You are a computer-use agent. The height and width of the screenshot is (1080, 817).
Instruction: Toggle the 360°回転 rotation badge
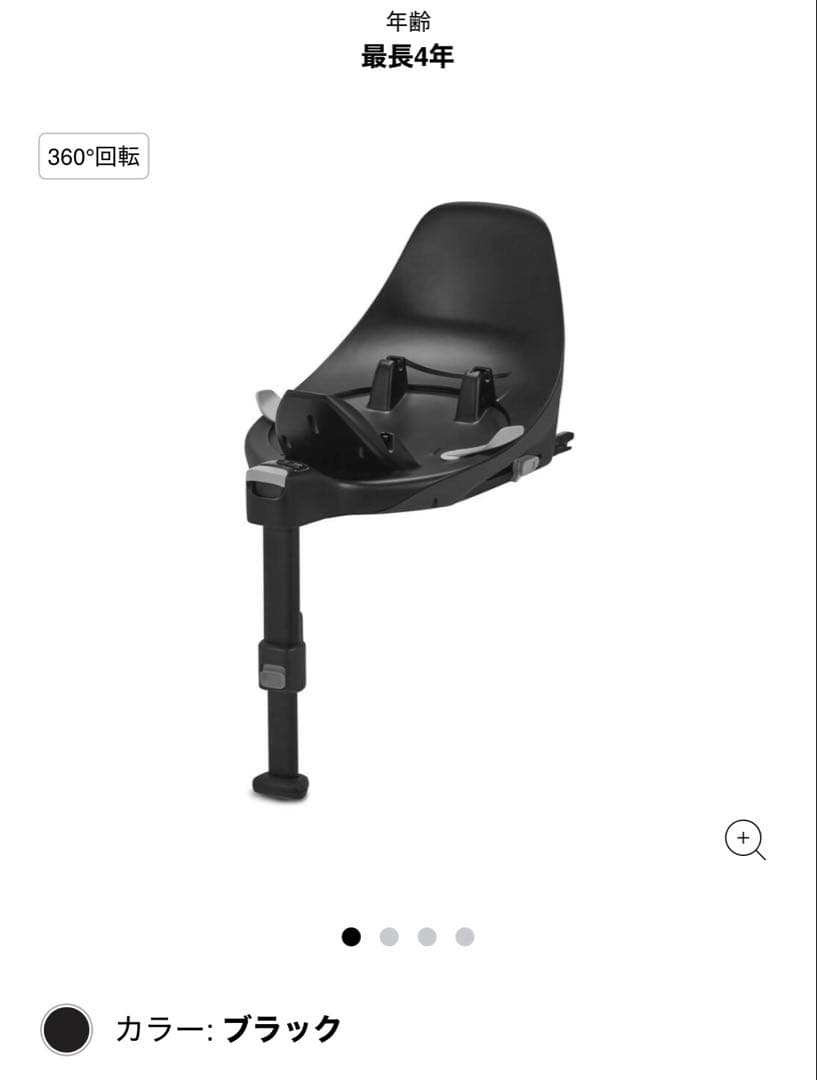click(92, 156)
